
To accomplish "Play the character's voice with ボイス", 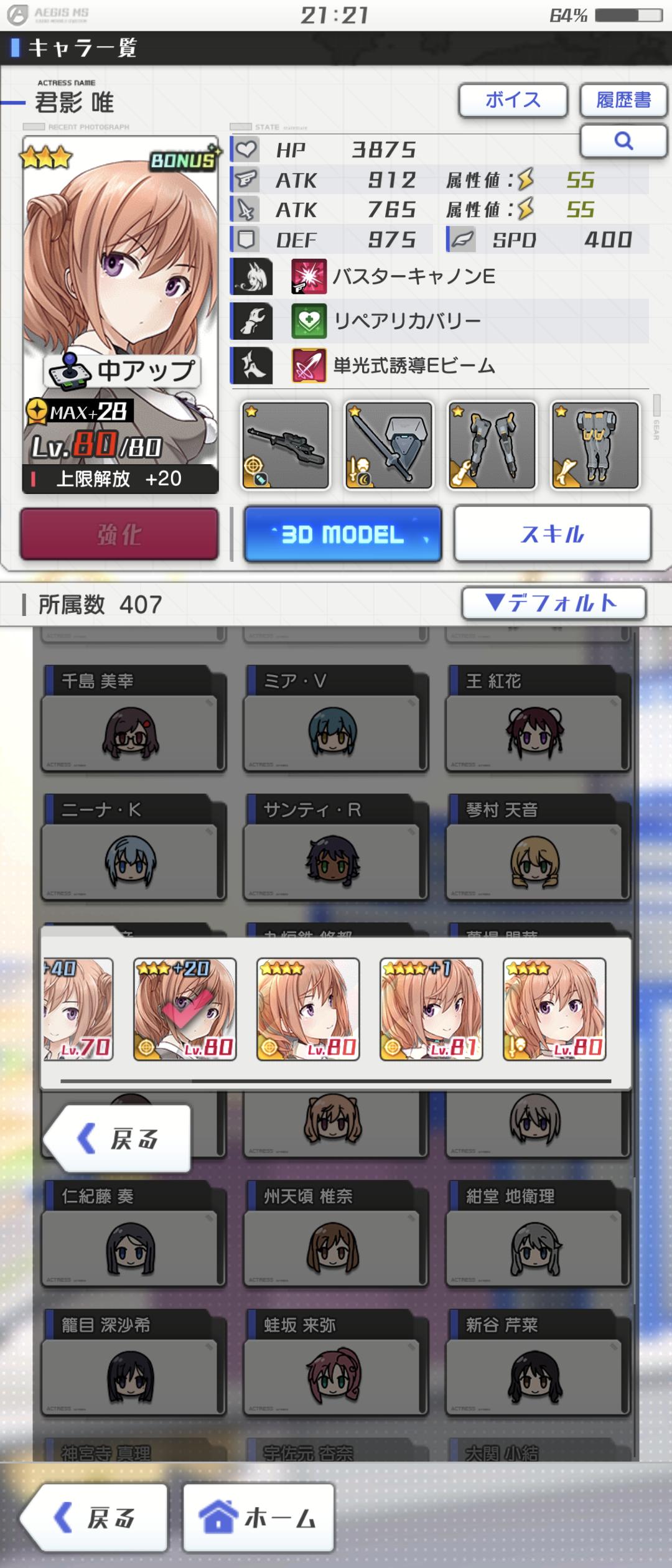I will click(x=513, y=100).
